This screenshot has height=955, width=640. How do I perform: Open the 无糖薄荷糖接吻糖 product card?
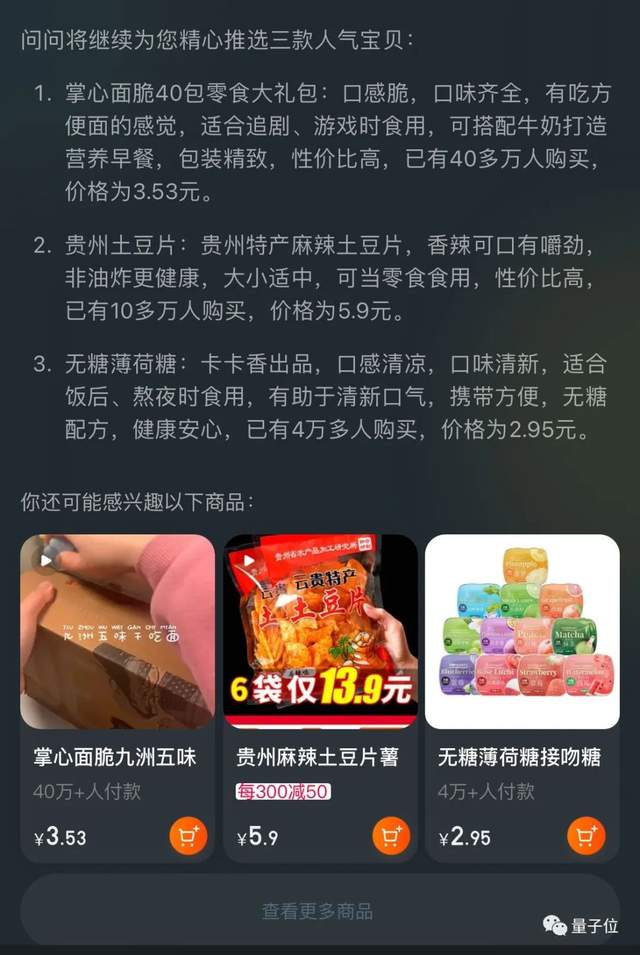click(522, 632)
